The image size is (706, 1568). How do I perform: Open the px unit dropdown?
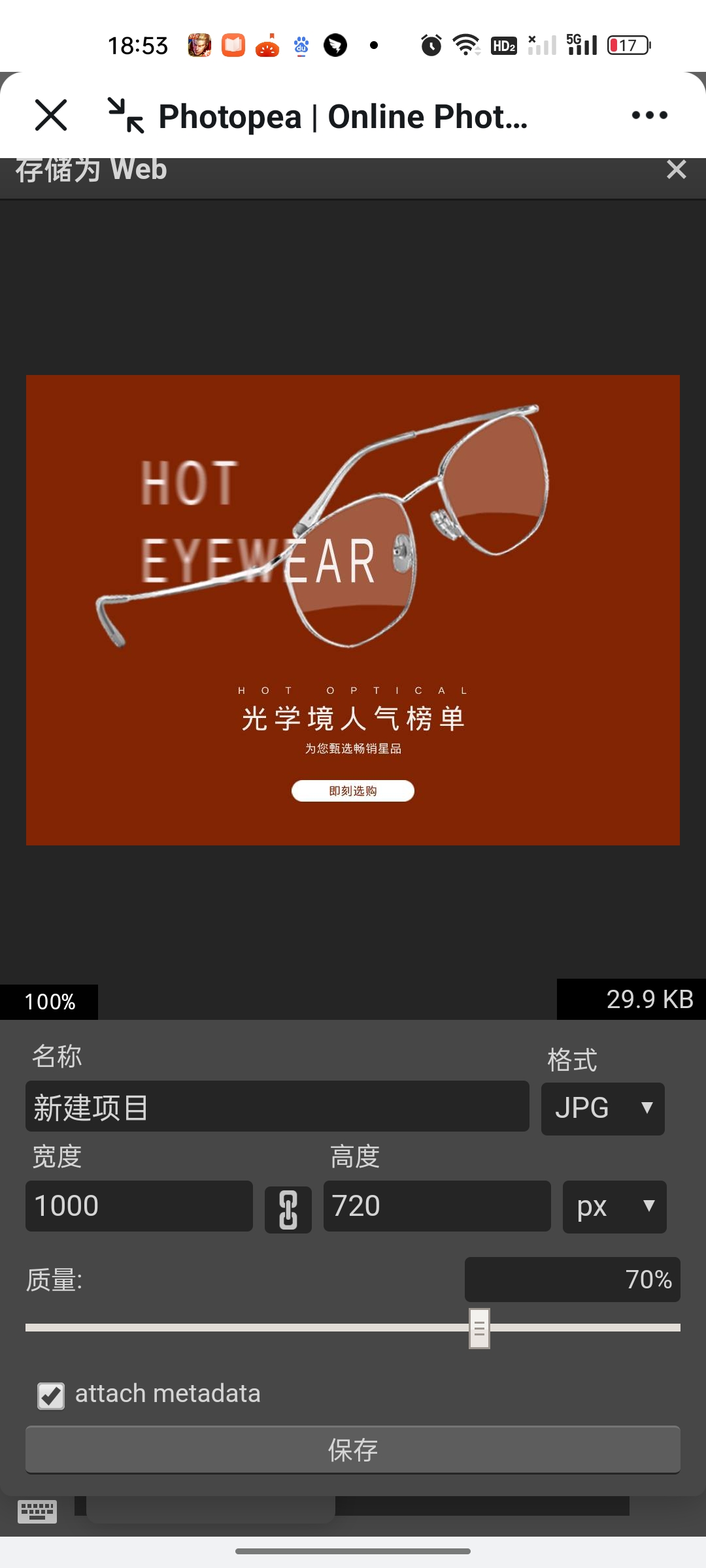tap(614, 1207)
